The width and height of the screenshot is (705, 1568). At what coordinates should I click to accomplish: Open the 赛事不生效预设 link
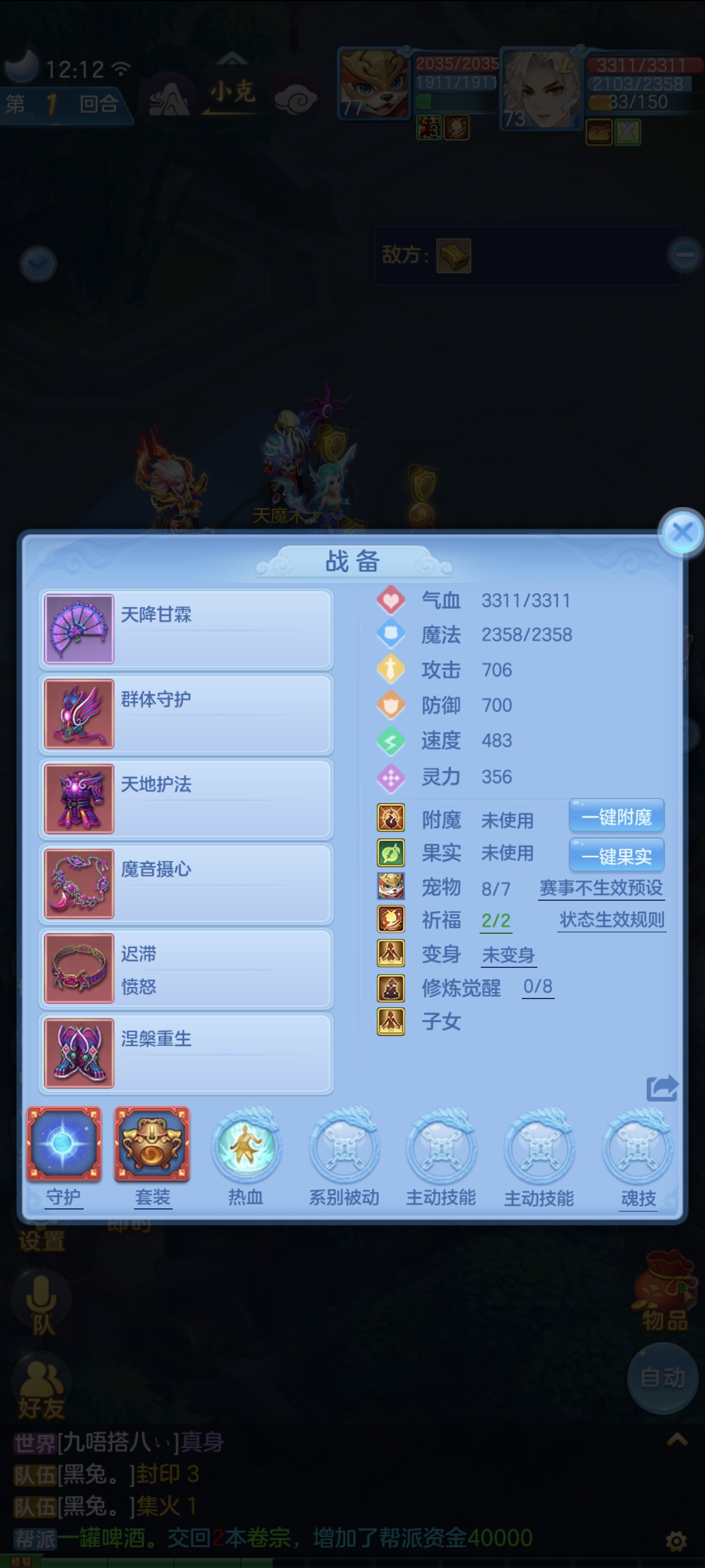click(601, 888)
